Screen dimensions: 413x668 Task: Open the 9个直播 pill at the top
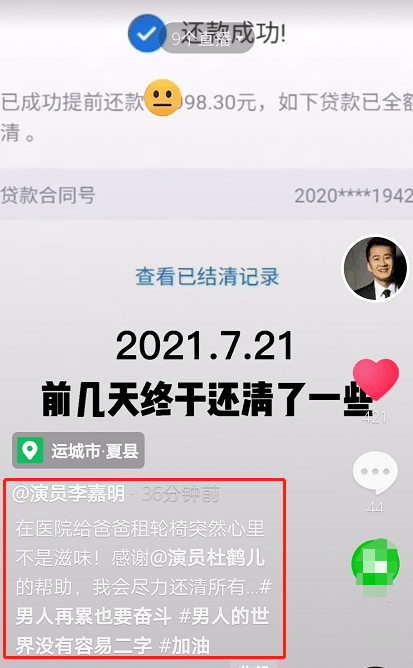click(x=207, y=38)
